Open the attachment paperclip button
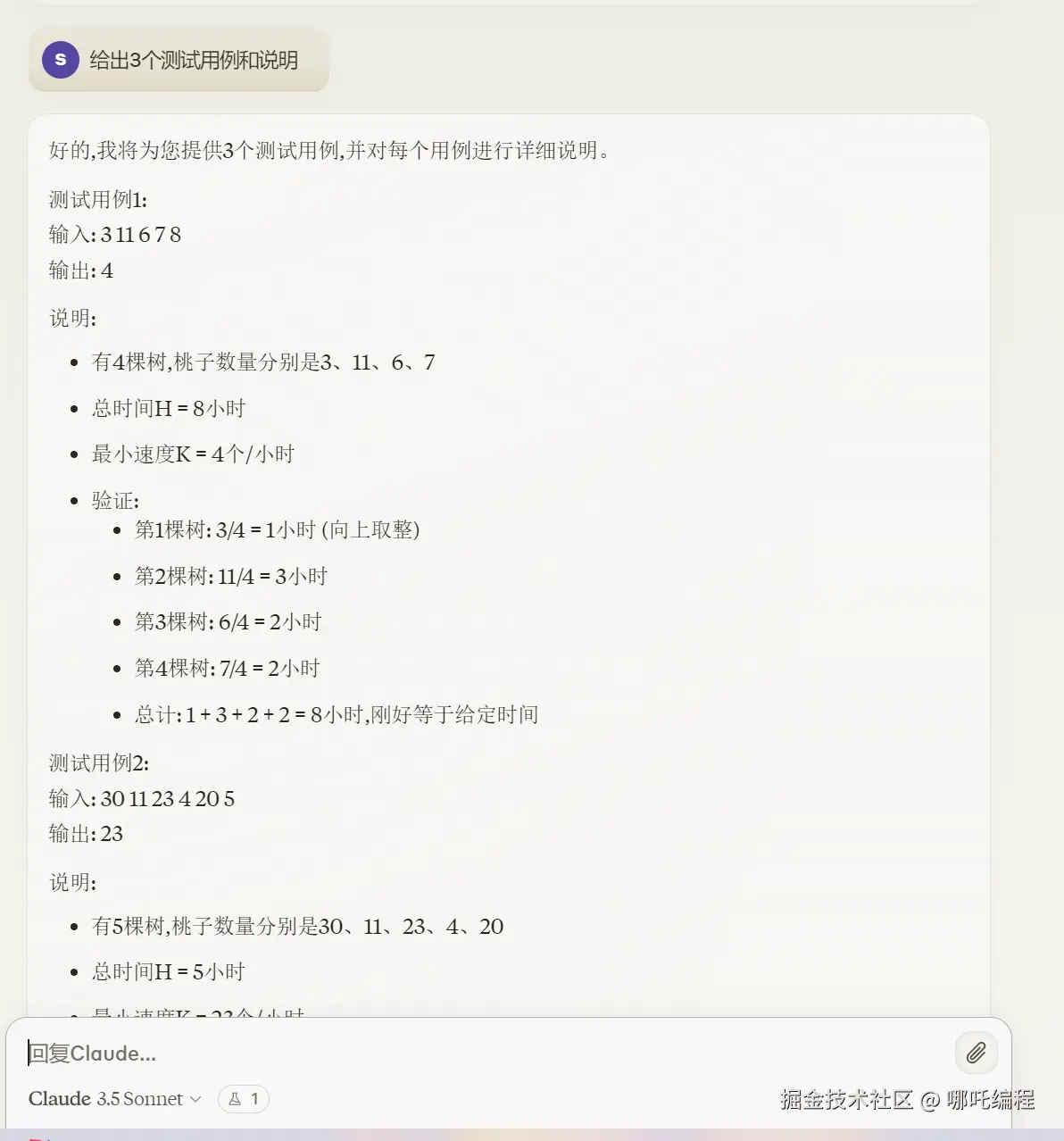Image resolution: width=1064 pixels, height=1141 pixels. tap(976, 1054)
